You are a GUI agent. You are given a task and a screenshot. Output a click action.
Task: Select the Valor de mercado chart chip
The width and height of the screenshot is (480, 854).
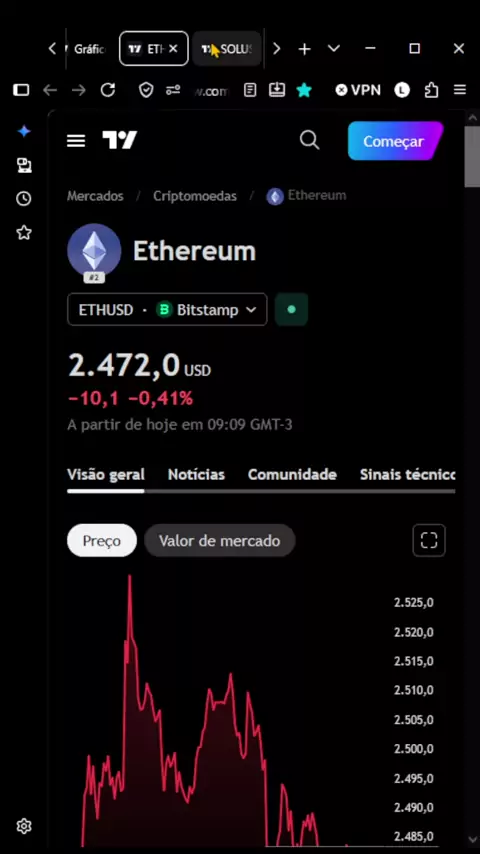pos(220,540)
